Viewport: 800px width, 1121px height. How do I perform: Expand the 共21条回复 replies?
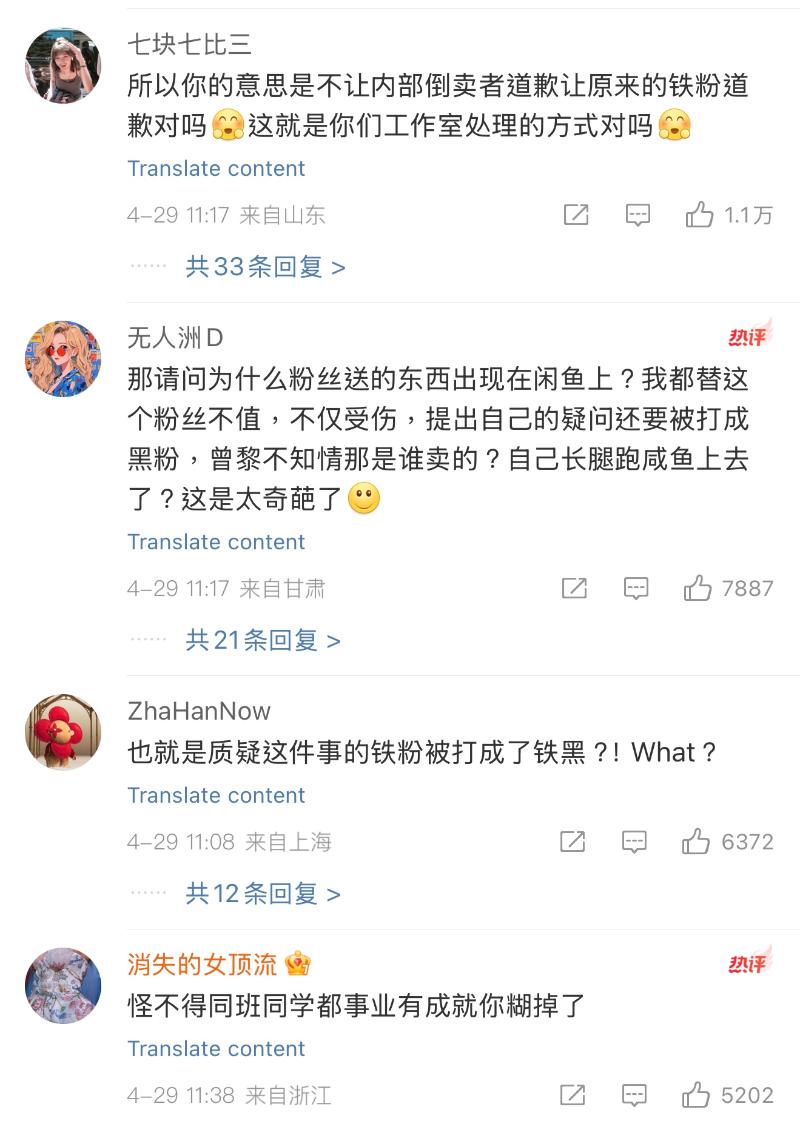tap(263, 640)
